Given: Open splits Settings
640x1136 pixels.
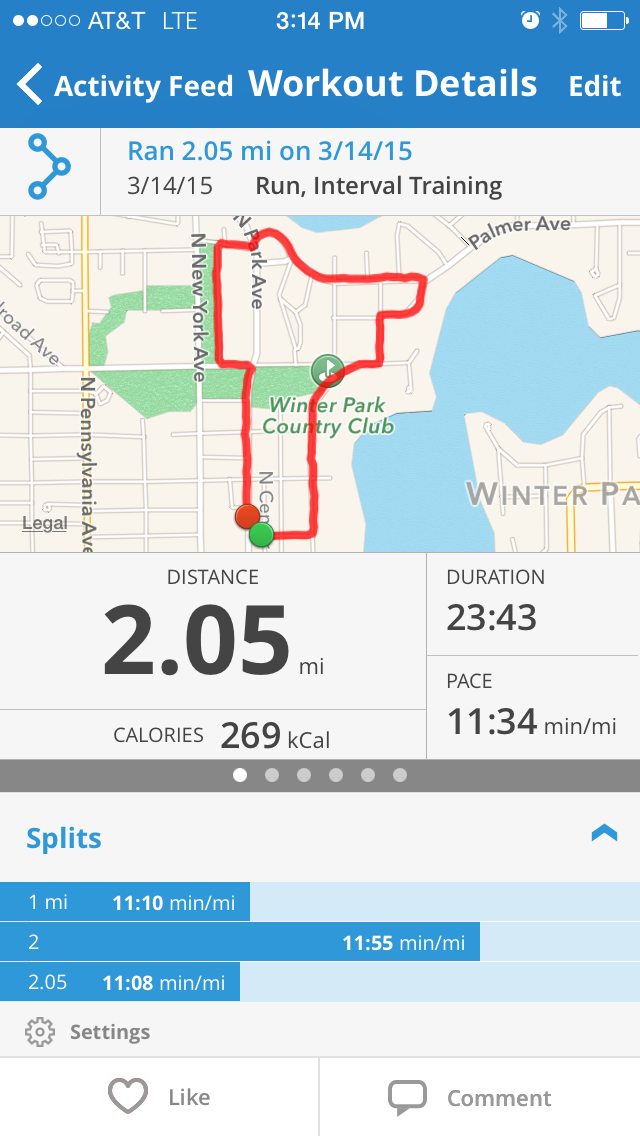Looking at the screenshot, I should [x=89, y=1032].
